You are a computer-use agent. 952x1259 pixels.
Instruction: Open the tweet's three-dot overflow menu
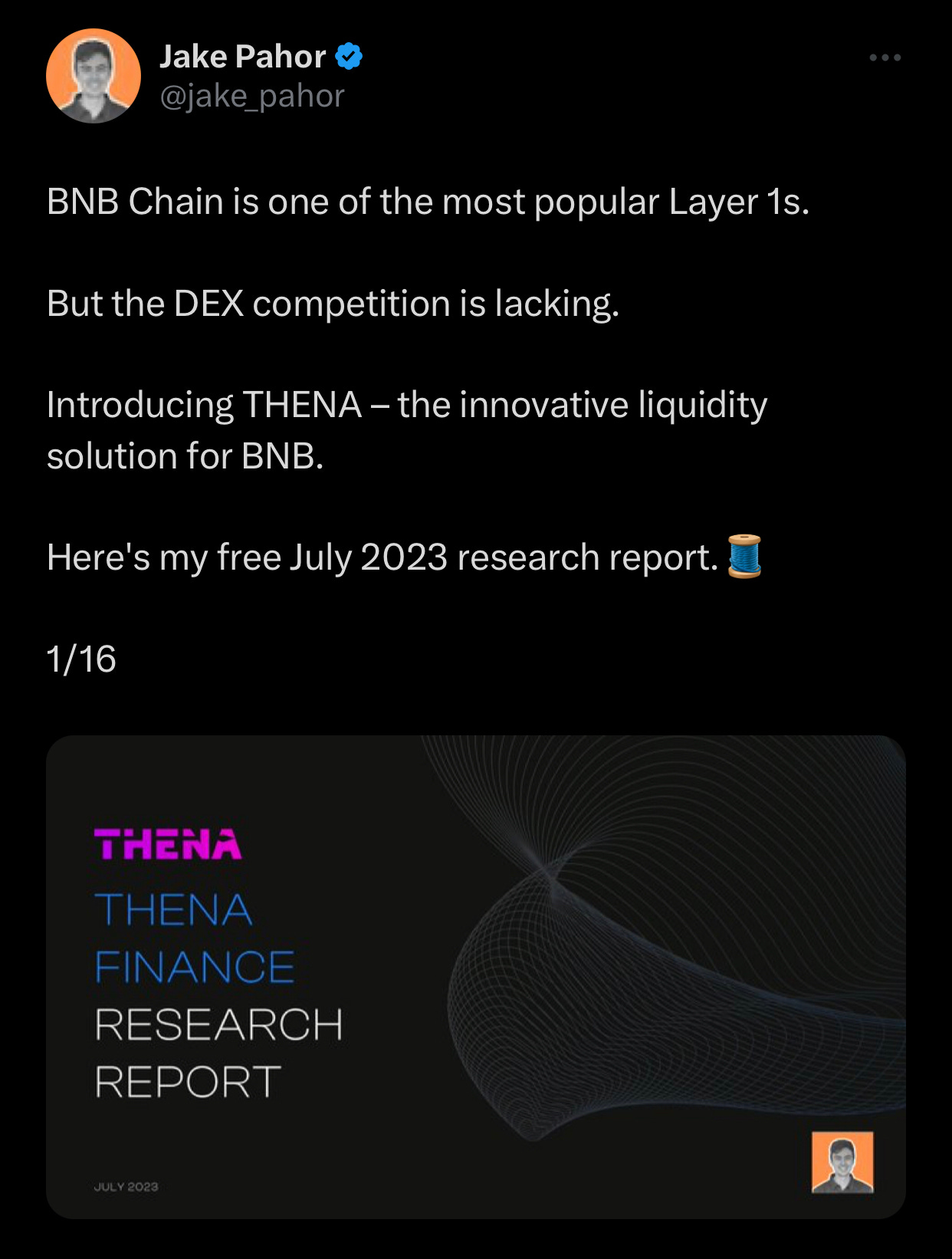point(885,58)
